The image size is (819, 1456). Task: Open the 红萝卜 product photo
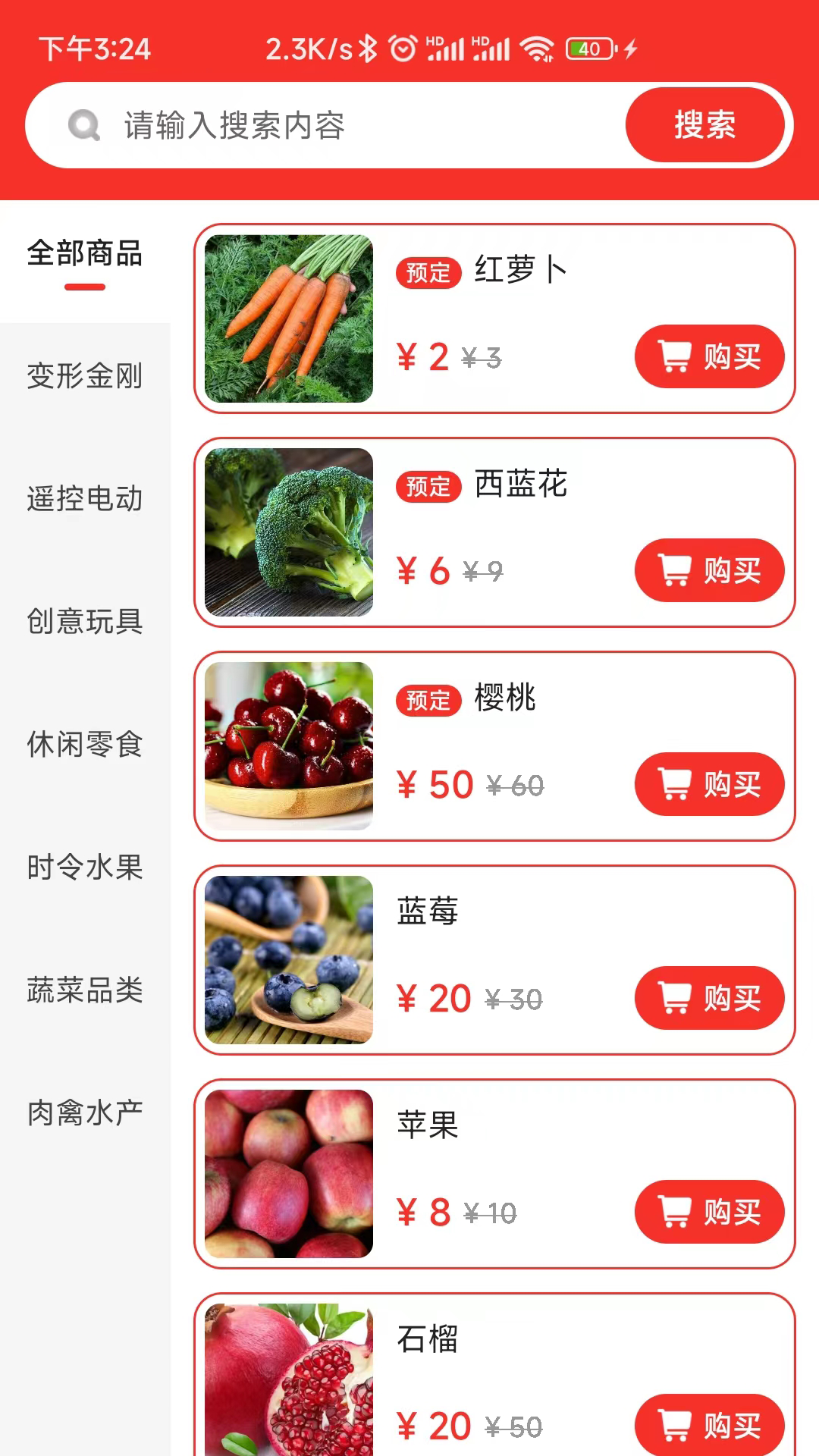point(289,318)
